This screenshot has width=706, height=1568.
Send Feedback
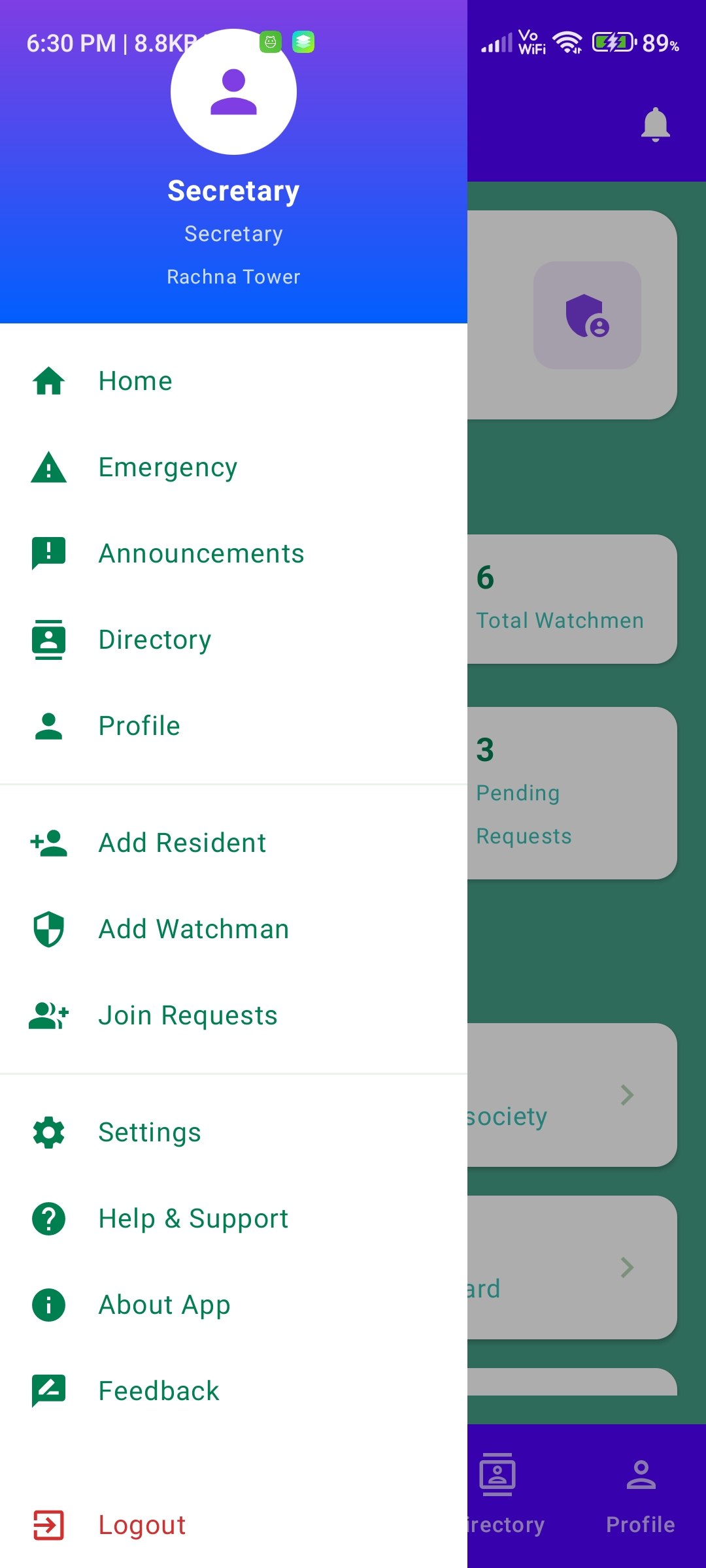tap(158, 1391)
